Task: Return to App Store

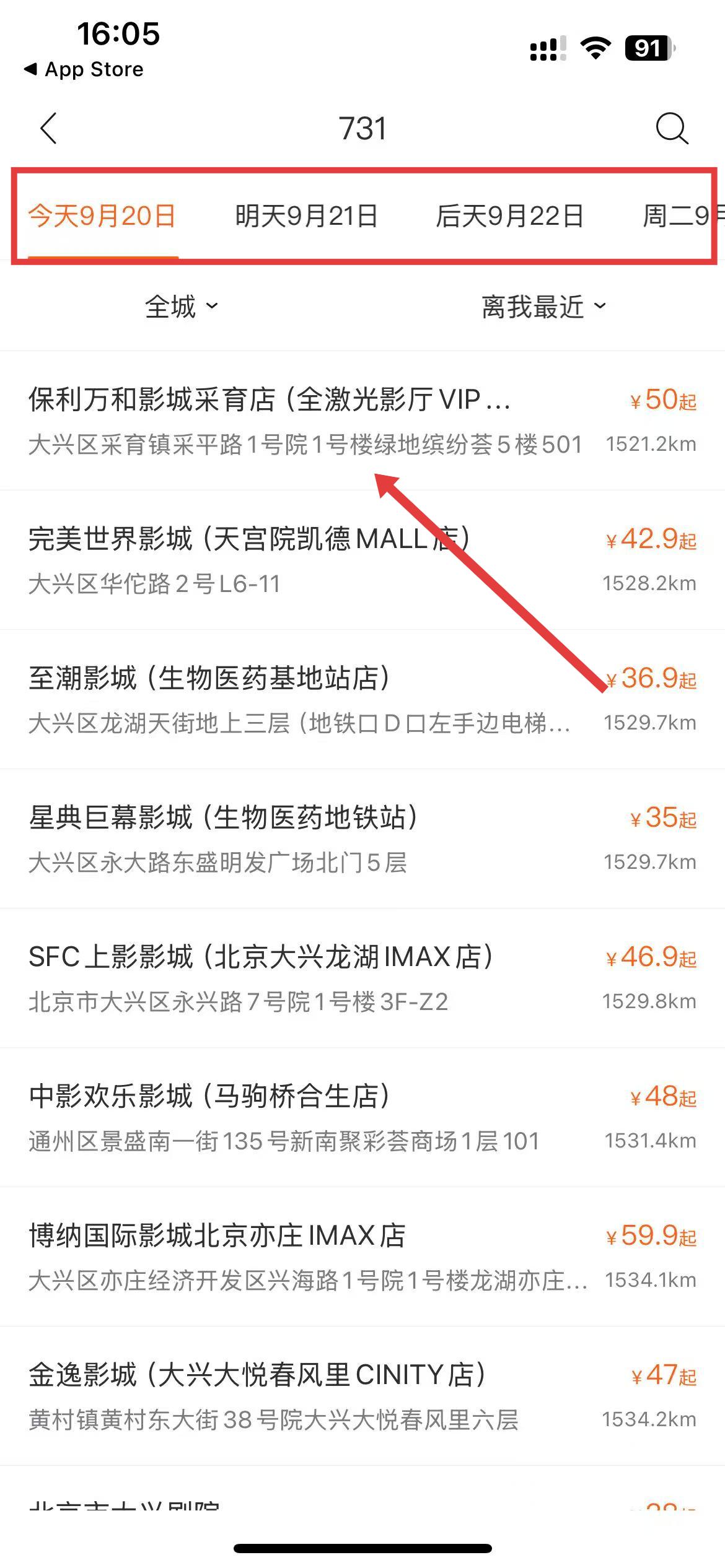Action: tap(84, 69)
